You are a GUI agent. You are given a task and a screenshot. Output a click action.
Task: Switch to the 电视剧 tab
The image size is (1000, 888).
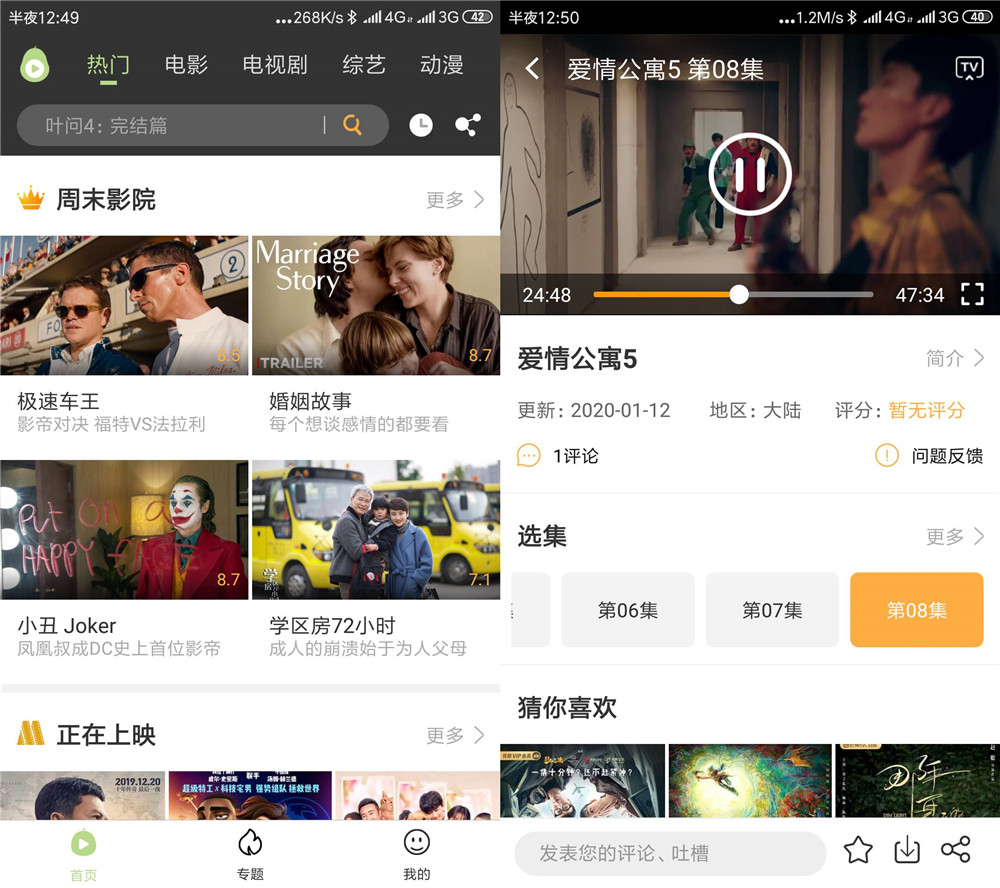(x=274, y=65)
